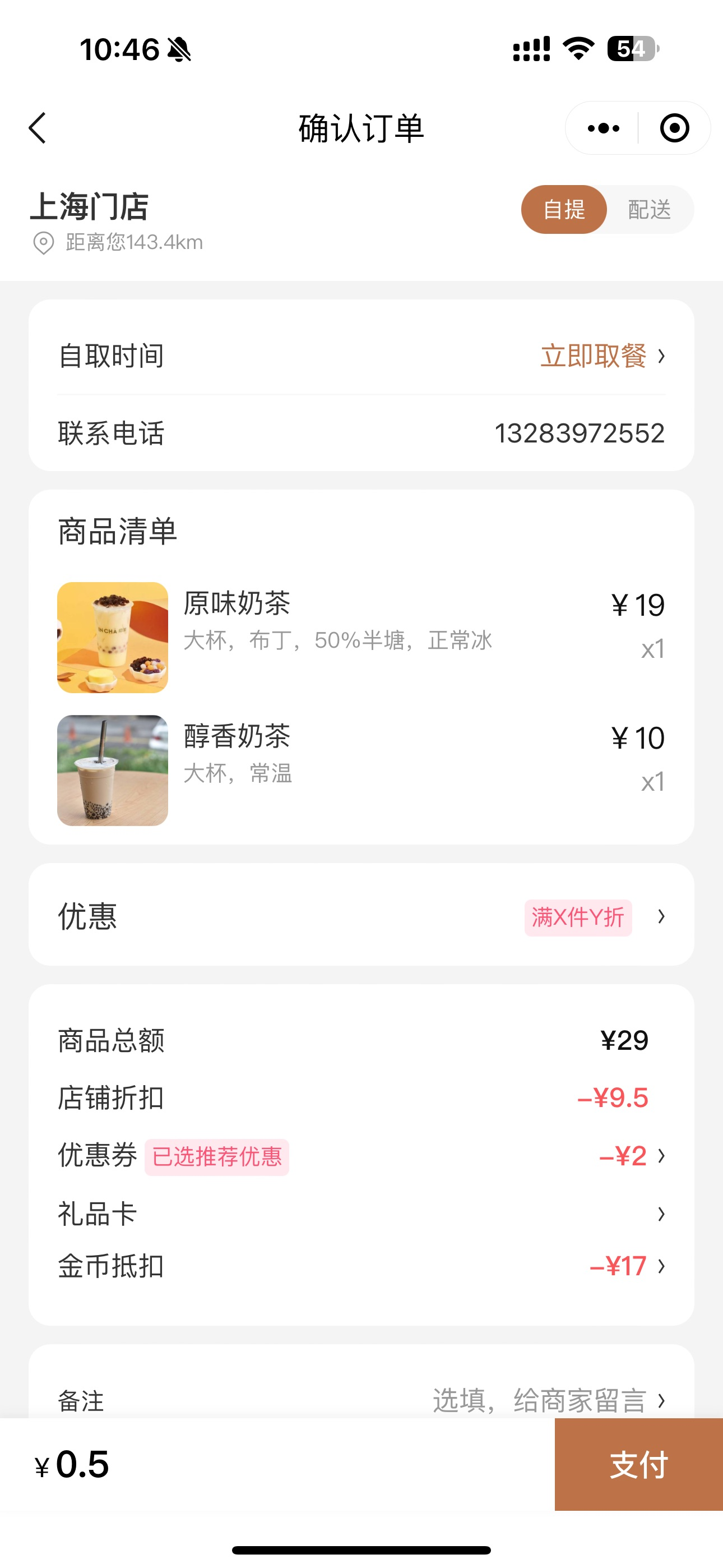Select the 自提 pickup option

pos(564,209)
